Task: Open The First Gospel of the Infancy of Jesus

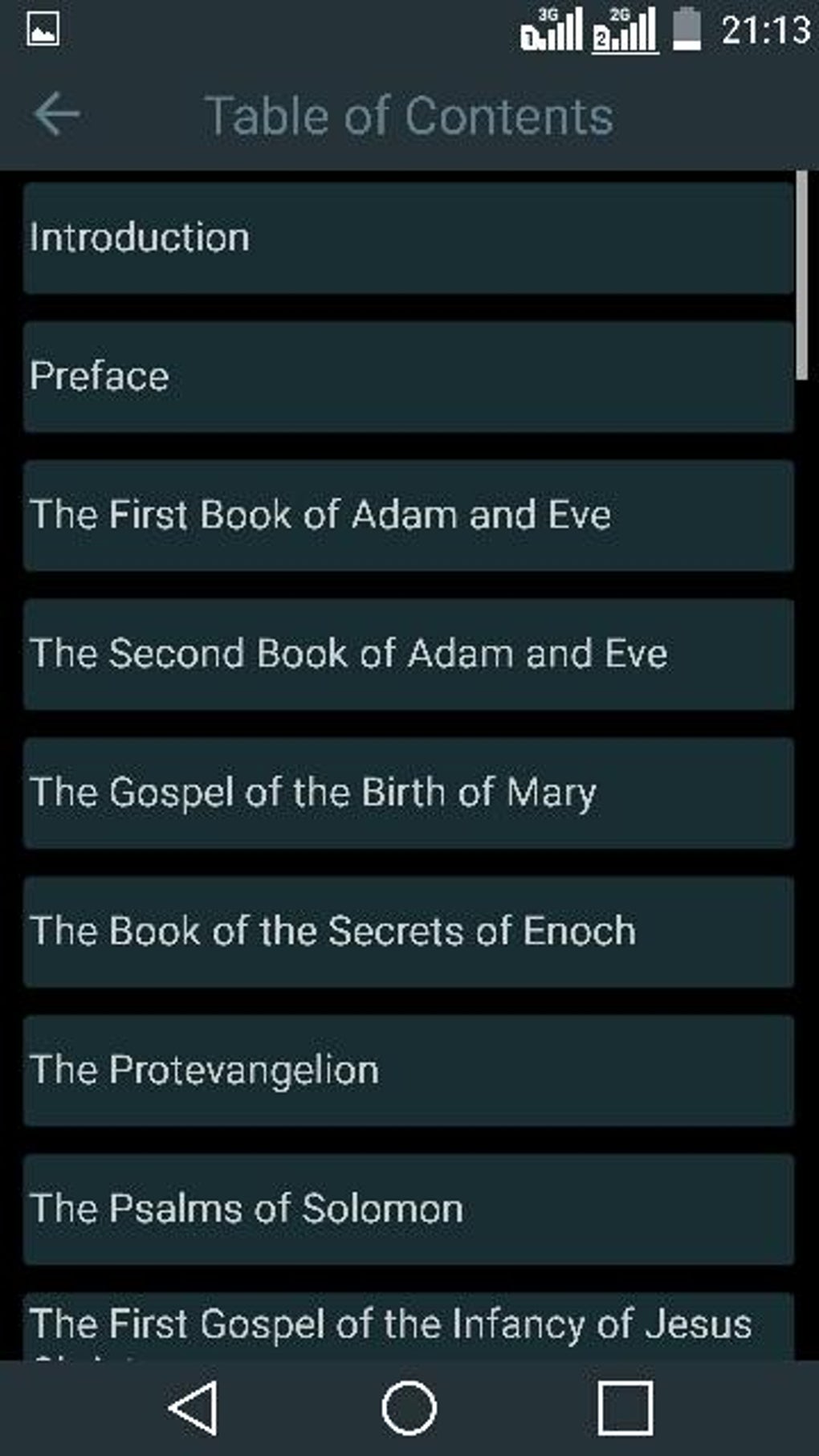Action: 409,1326
